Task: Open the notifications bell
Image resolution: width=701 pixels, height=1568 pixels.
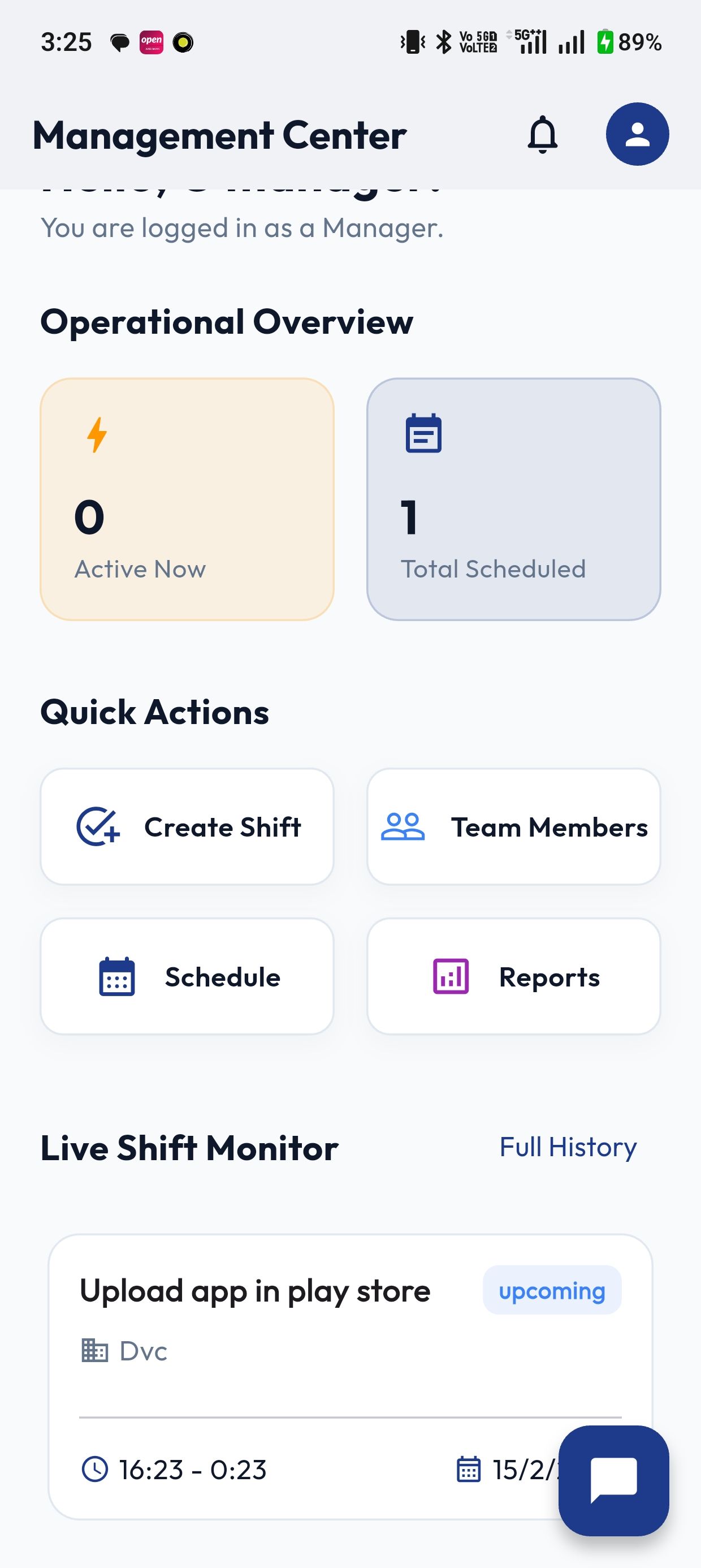Action: point(542,135)
